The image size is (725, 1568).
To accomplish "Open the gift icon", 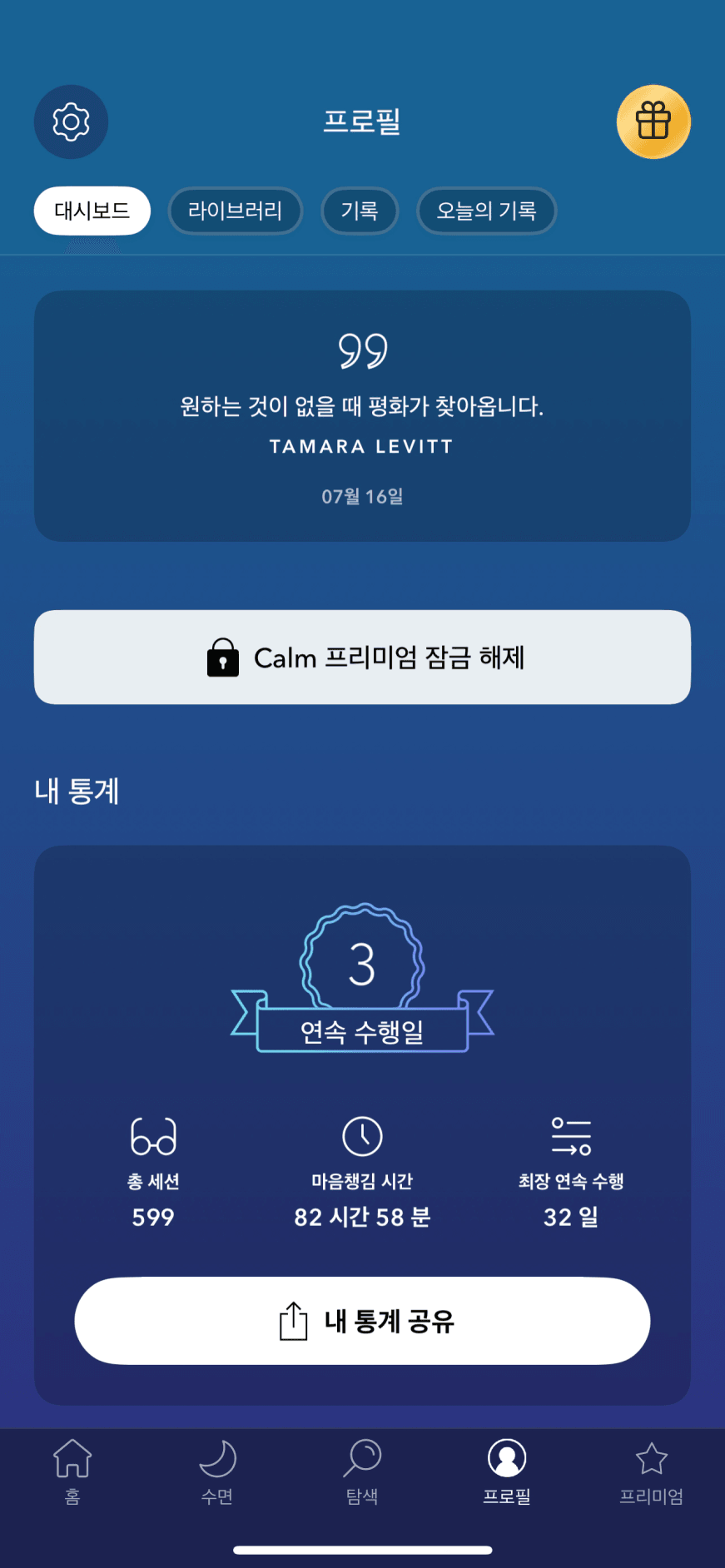I will click(653, 122).
